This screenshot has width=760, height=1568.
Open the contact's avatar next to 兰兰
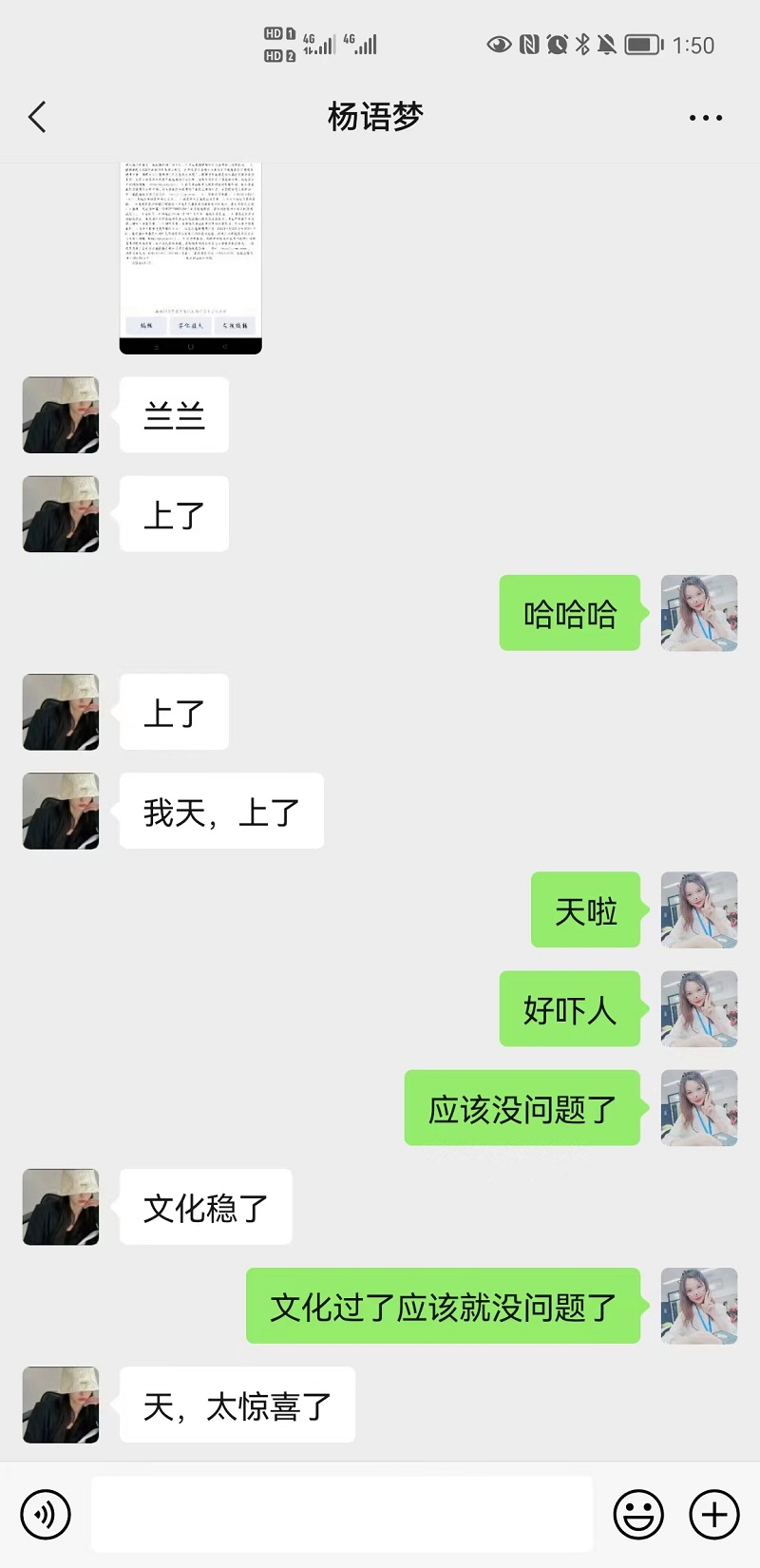click(61, 415)
